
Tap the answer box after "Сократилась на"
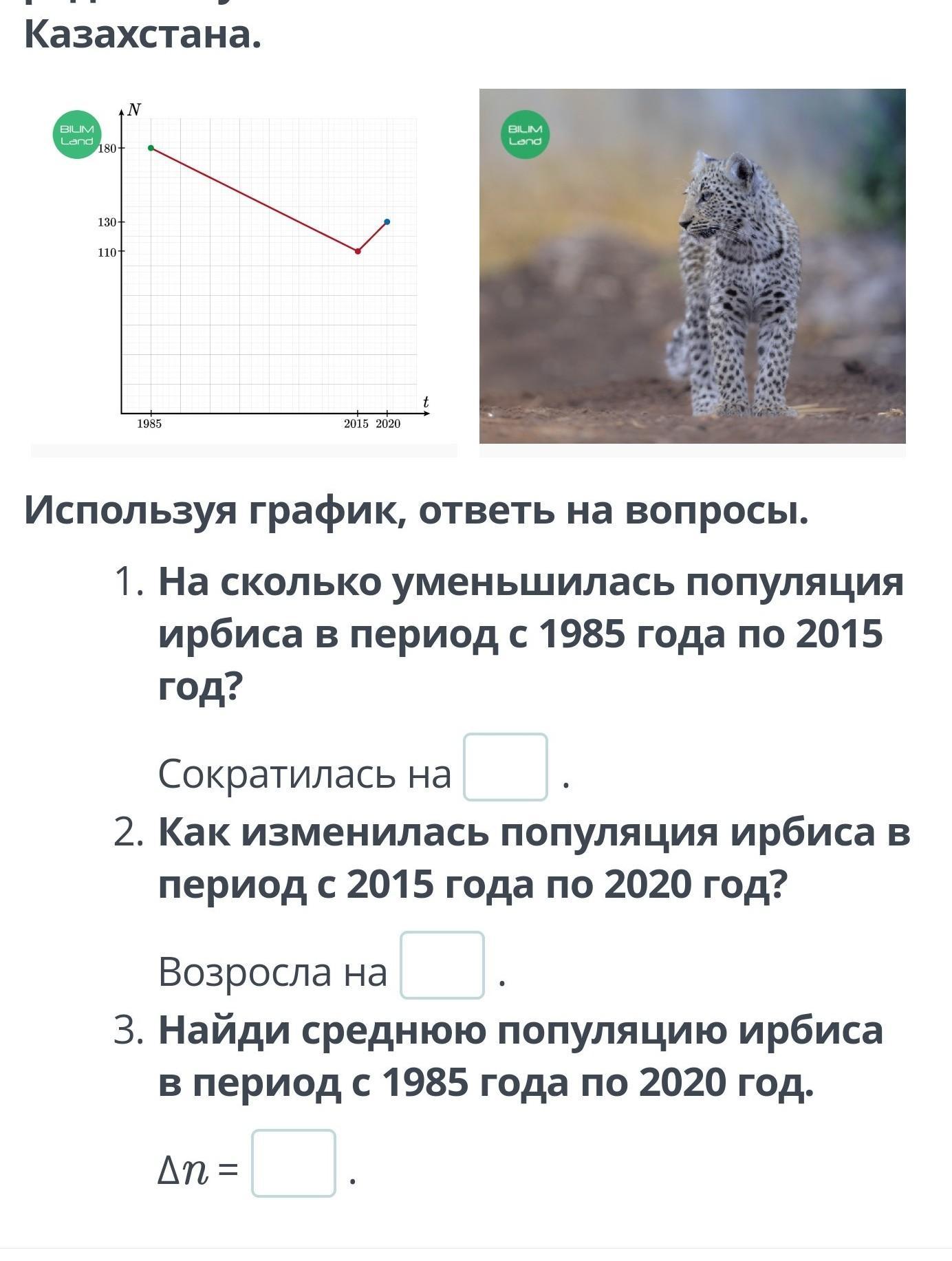(506, 766)
